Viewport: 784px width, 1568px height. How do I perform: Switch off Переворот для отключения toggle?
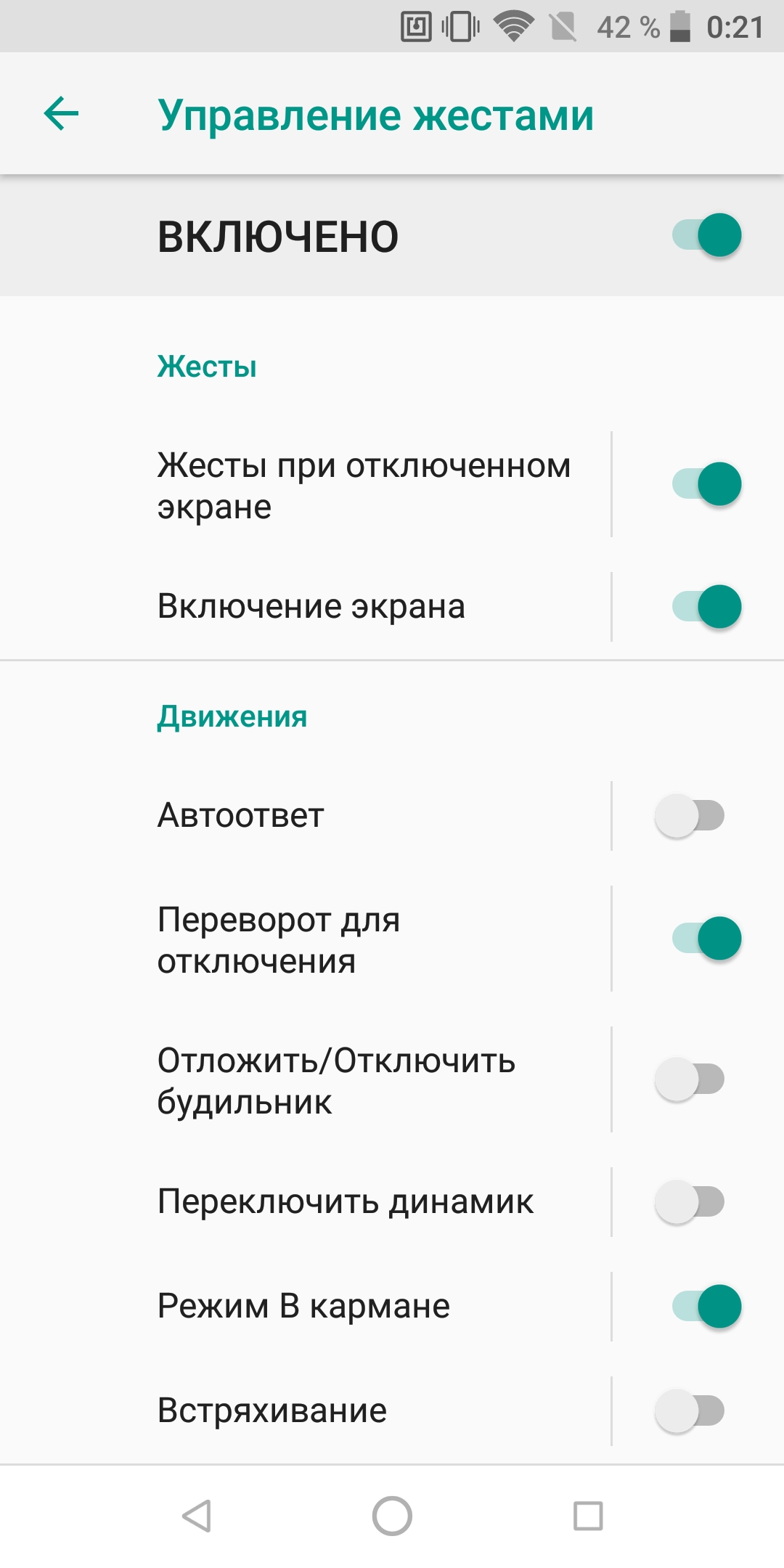pos(706,939)
